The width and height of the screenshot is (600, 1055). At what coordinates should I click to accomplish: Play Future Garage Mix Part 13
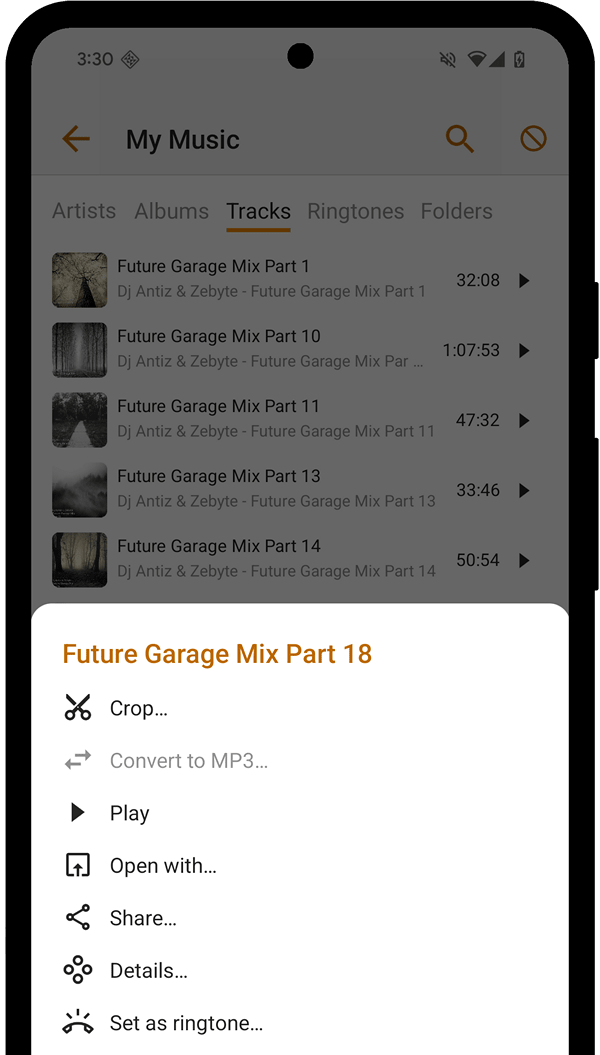pos(524,491)
